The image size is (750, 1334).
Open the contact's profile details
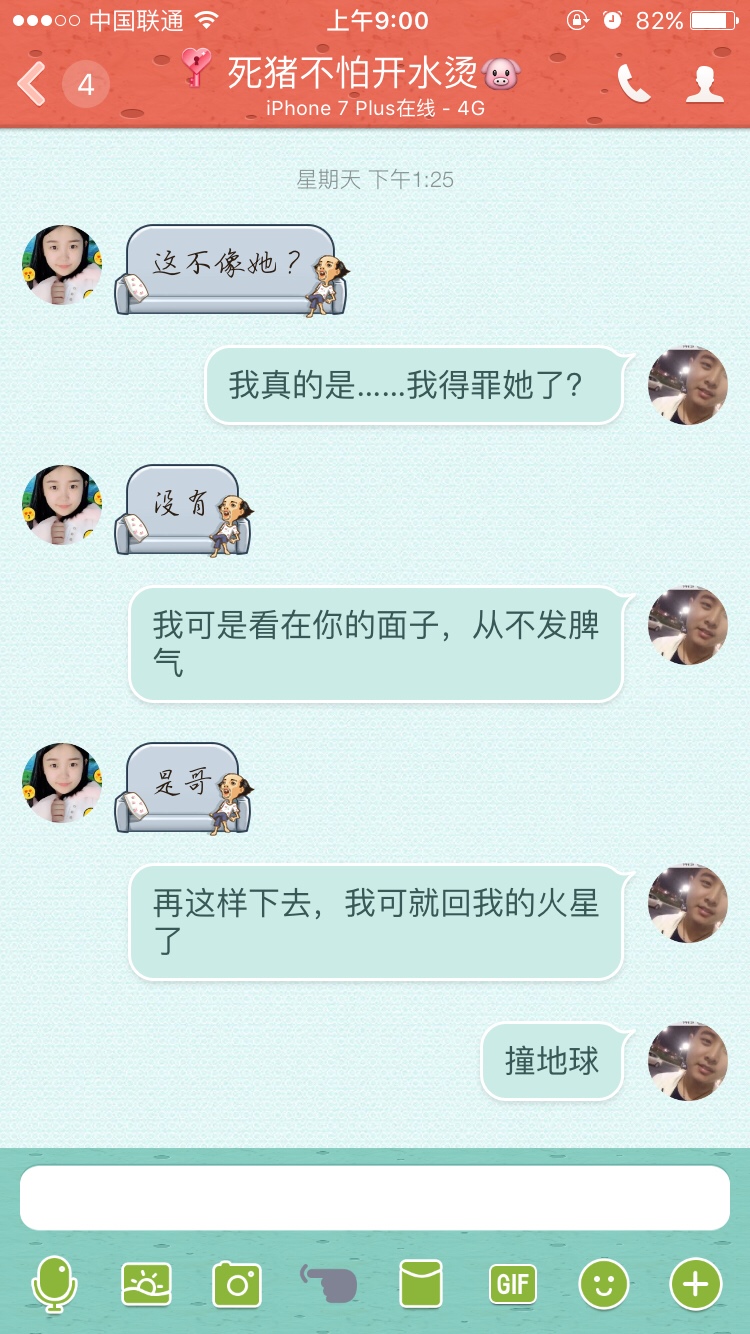coord(704,84)
